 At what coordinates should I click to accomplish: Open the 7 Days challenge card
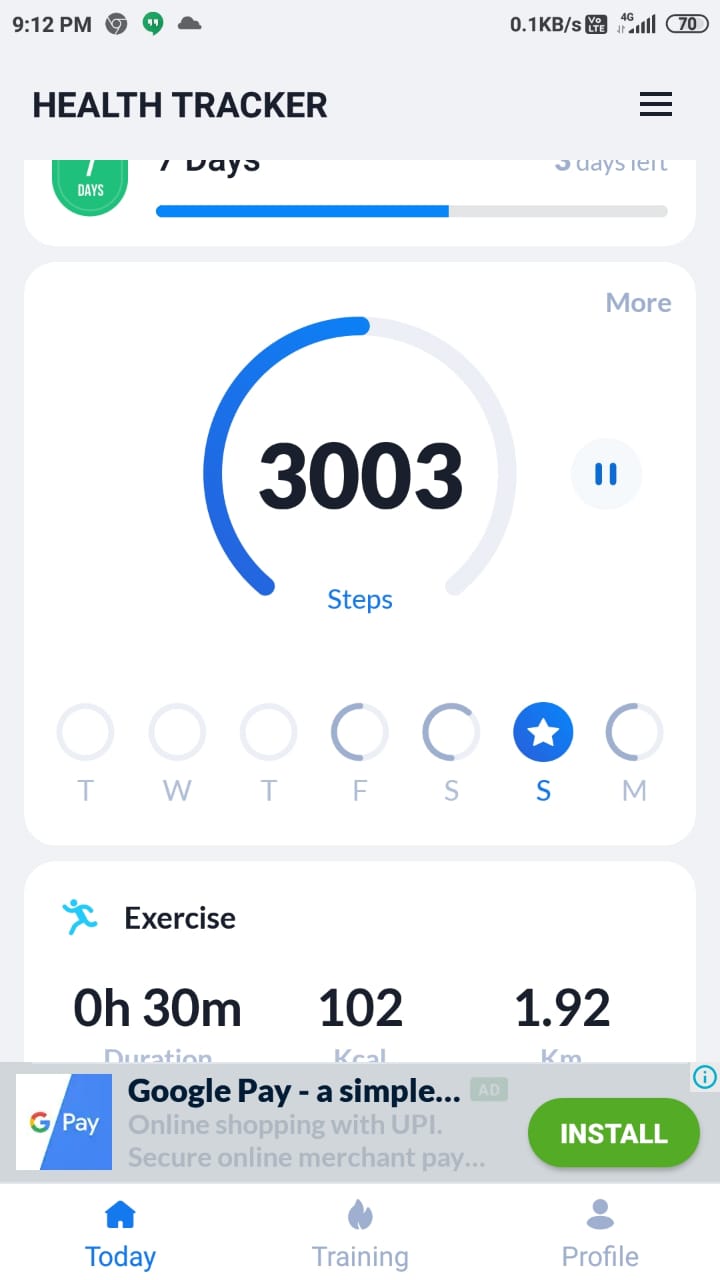tap(360, 202)
